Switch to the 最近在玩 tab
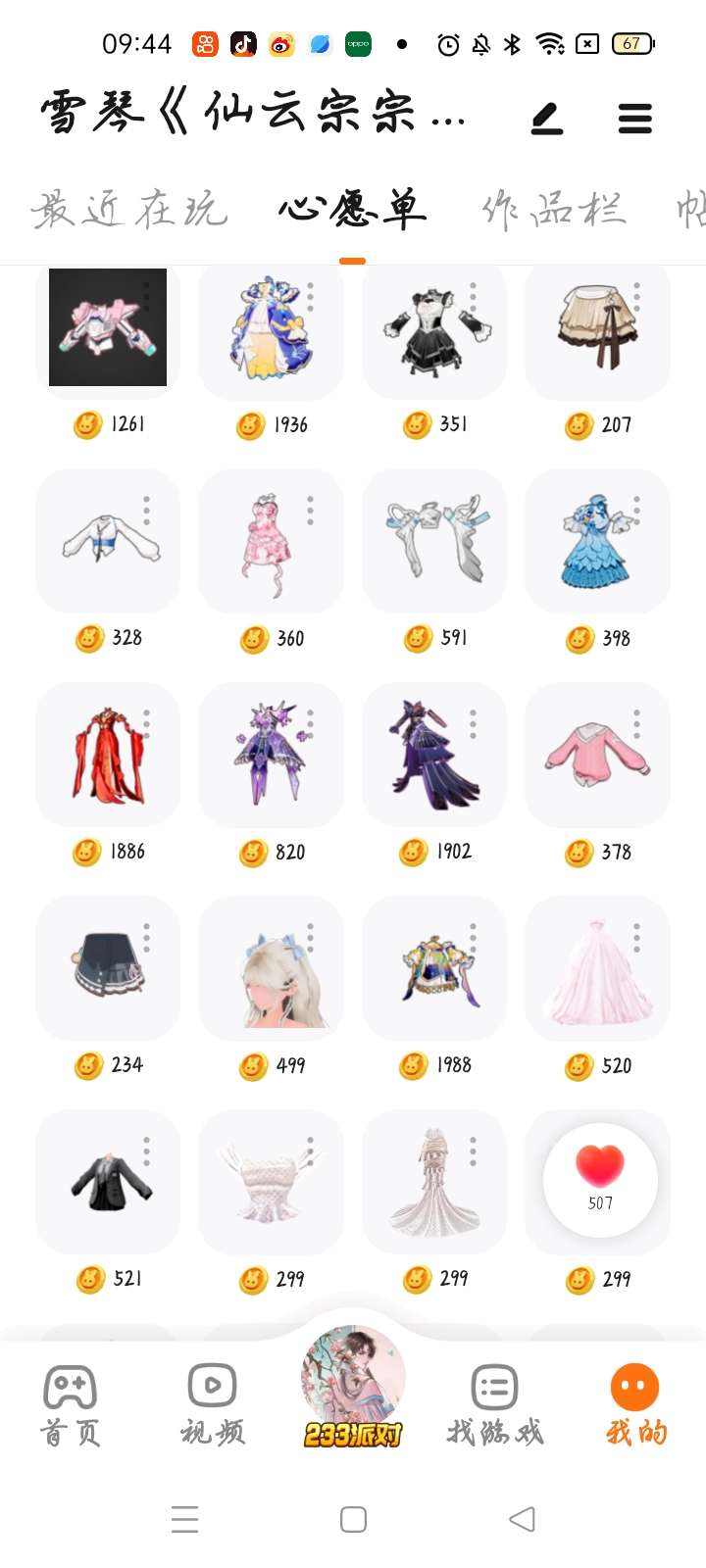Screen dimensions: 706x1568 click(128, 210)
